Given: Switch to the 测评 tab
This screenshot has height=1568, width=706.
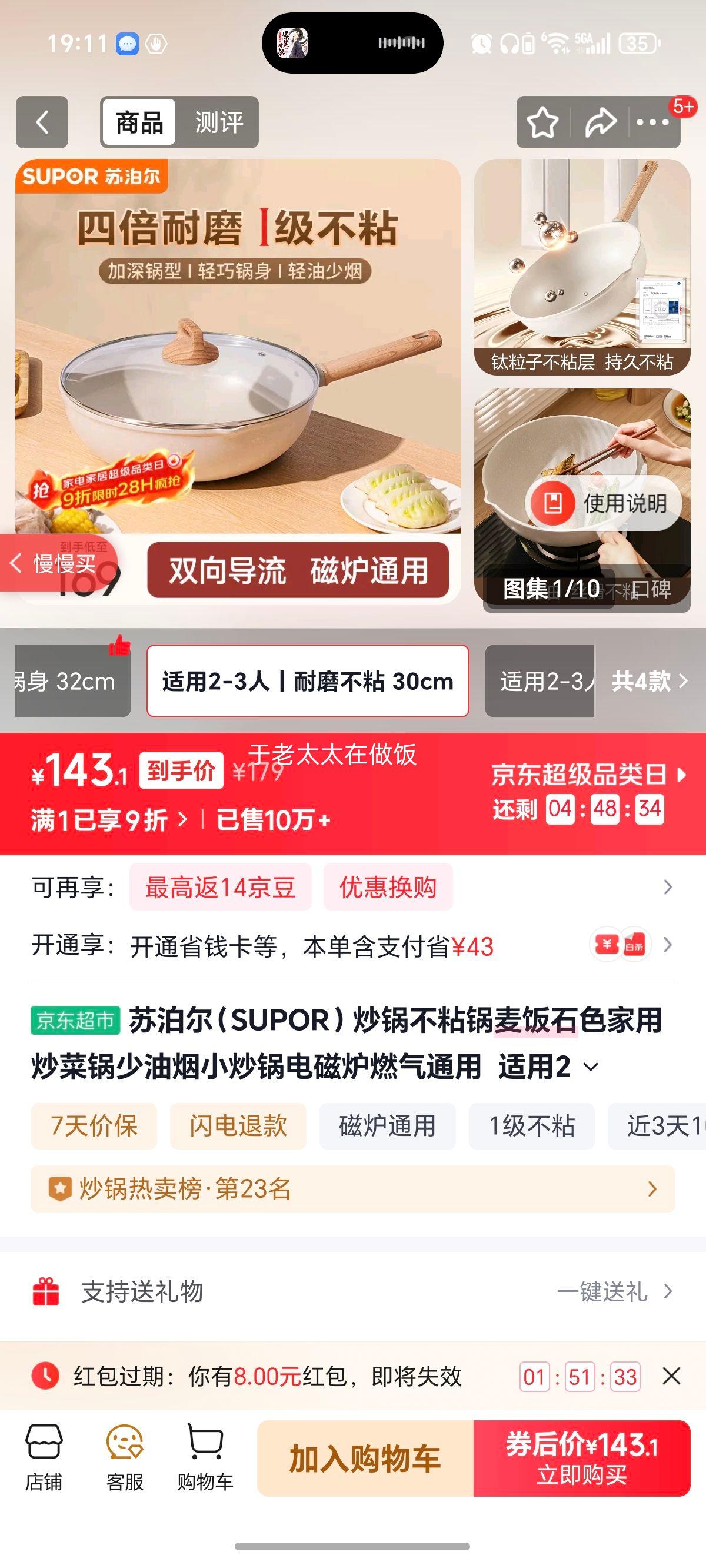Looking at the screenshot, I should (219, 123).
